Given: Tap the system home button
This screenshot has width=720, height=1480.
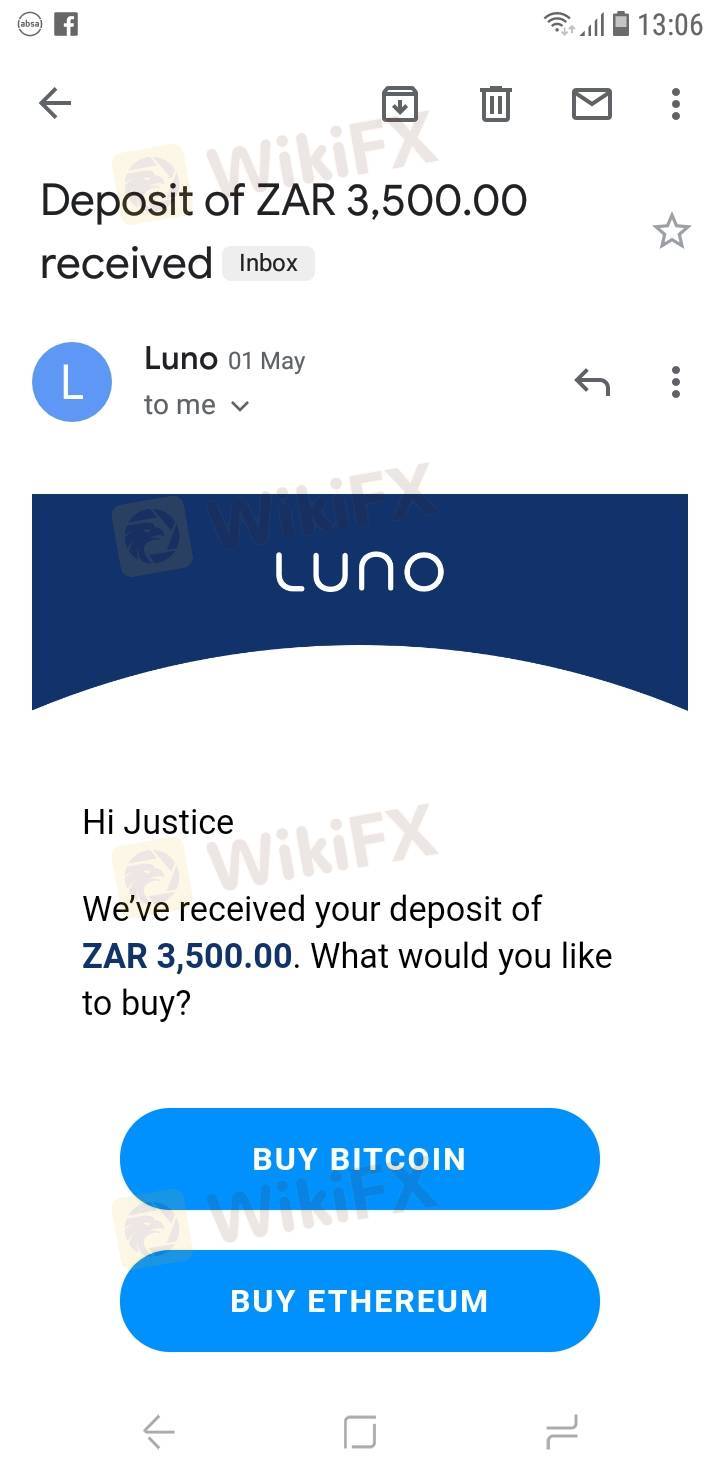Looking at the screenshot, I should point(360,1432).
